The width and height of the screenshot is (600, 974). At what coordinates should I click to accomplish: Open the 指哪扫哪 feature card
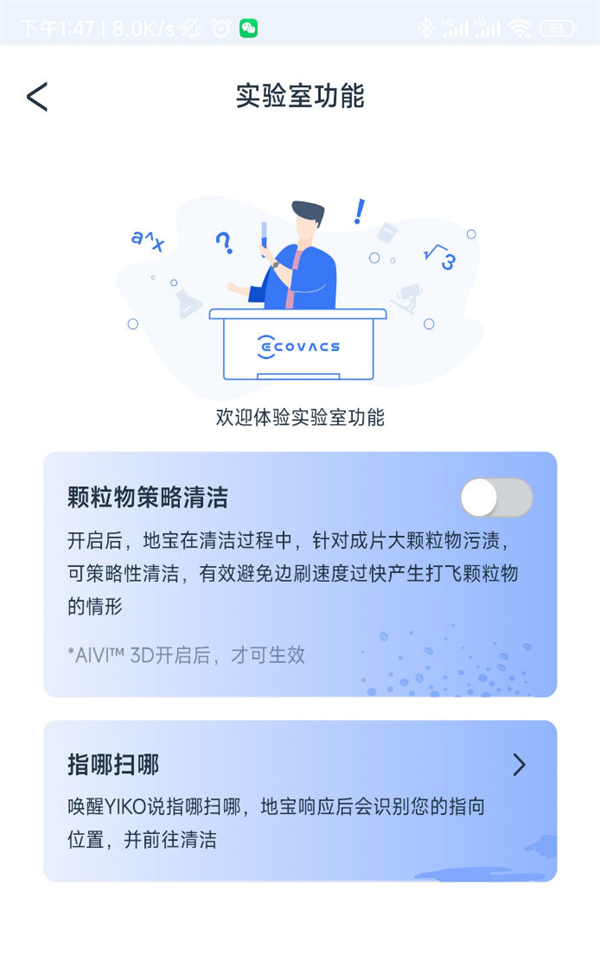tap(300, 801)
